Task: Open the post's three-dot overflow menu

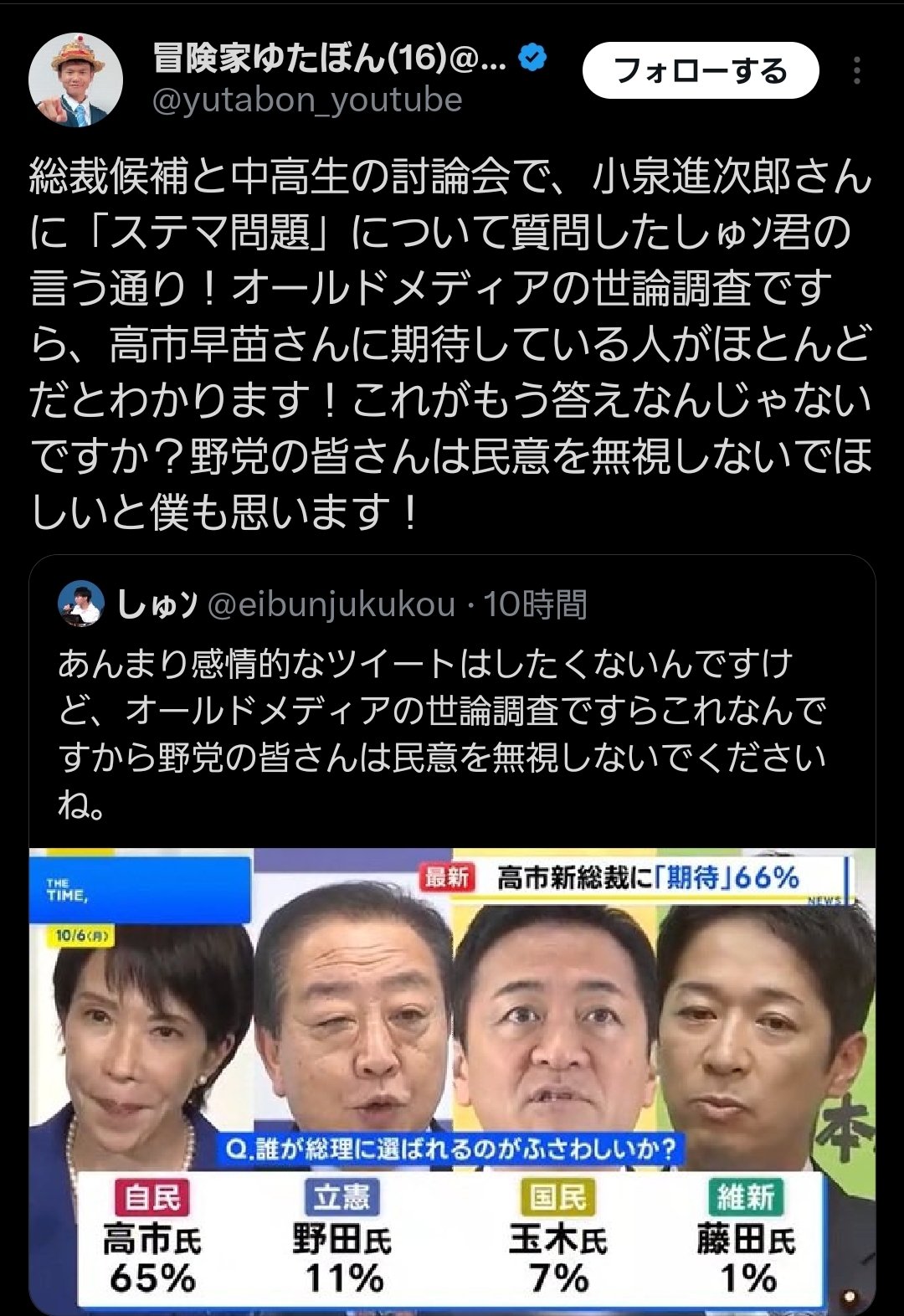Action: [856, 71]
